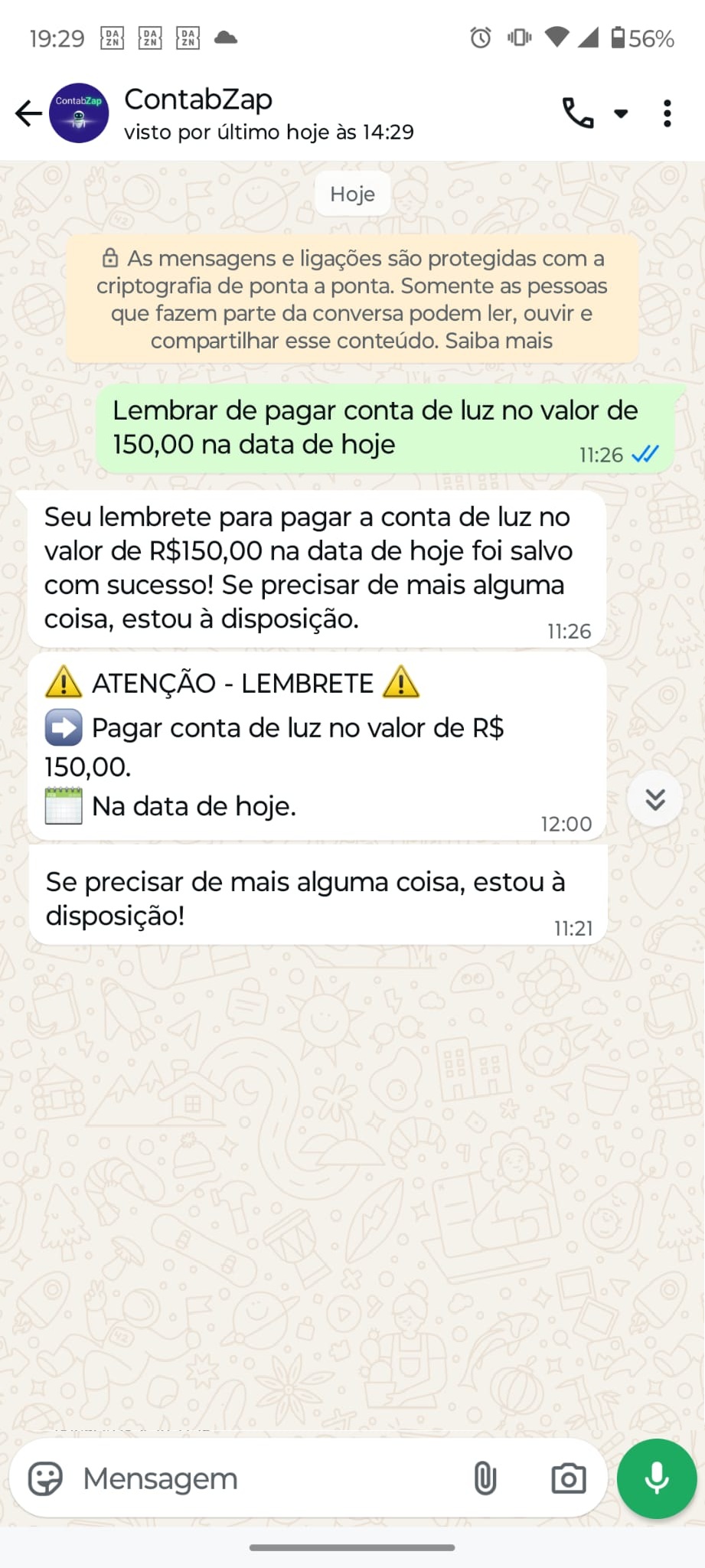Open the three-dot overflow menu
705x1568 pixels.
coord(667,113)
